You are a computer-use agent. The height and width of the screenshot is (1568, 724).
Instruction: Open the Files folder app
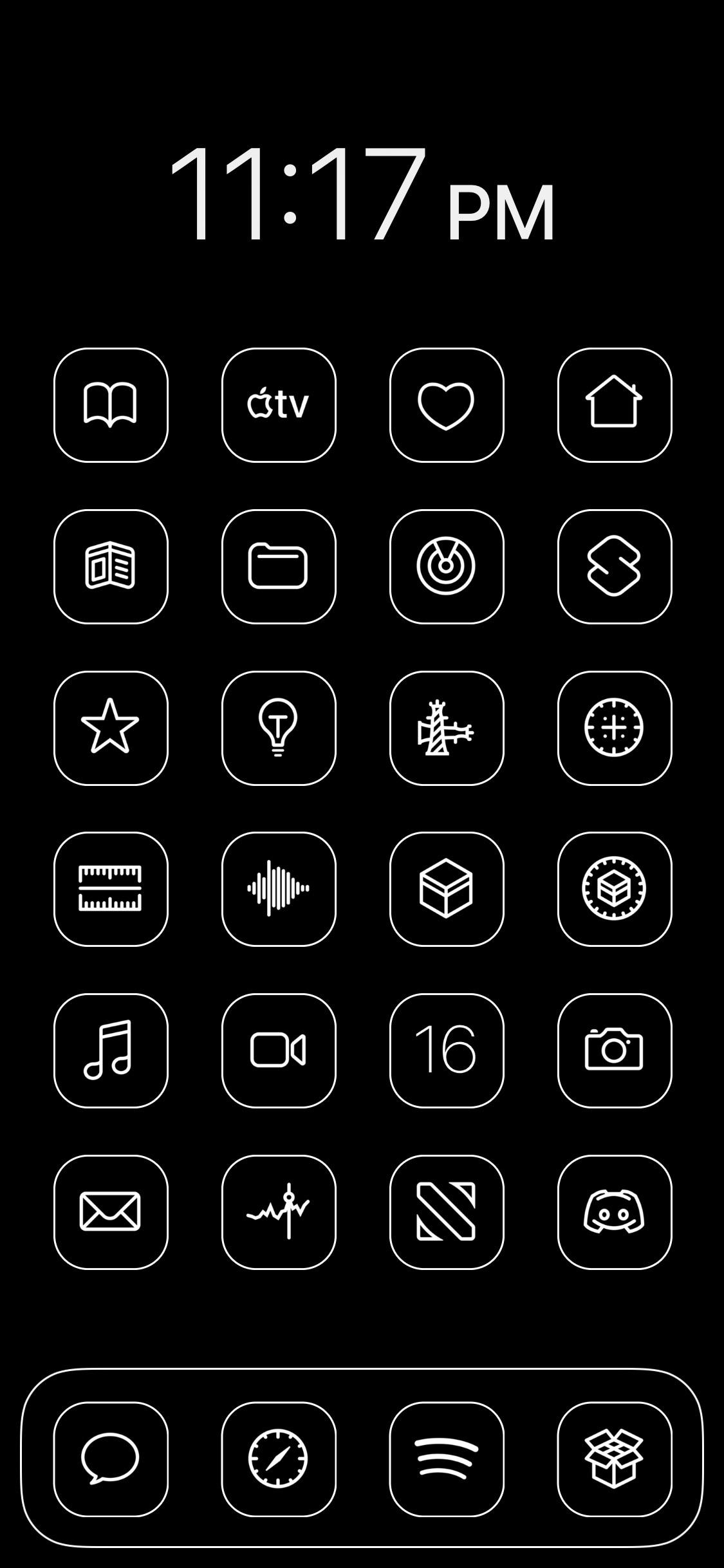[x=279, y=566]
